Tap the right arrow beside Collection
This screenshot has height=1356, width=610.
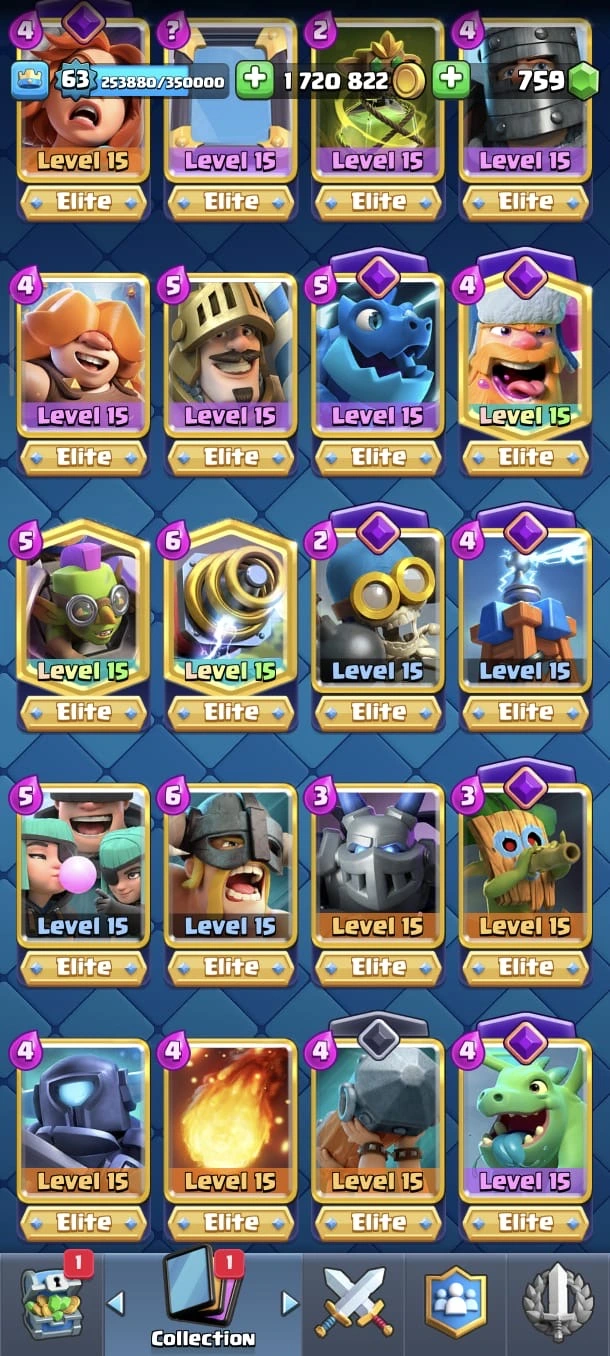pos(290,1302)
